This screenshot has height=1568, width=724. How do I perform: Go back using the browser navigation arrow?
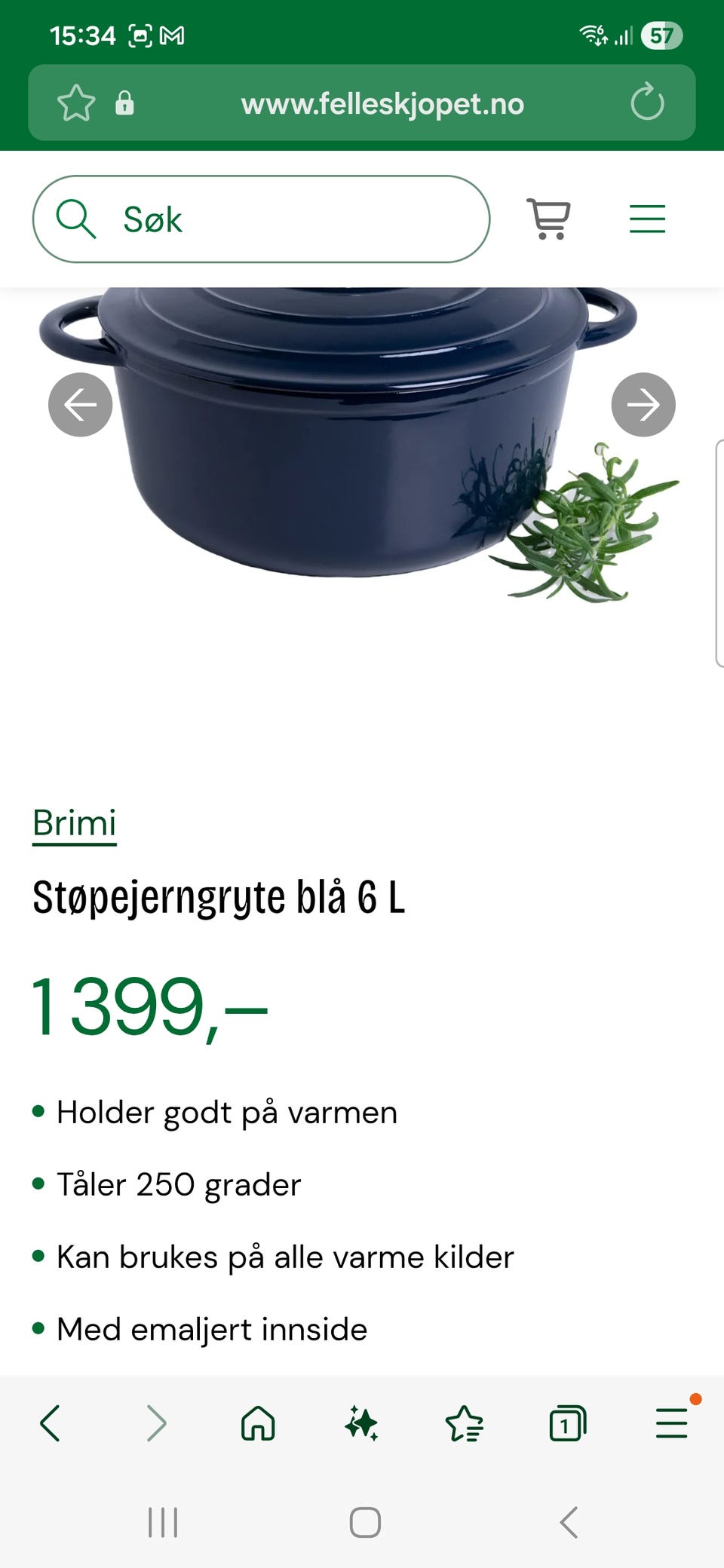(50, 1423)
